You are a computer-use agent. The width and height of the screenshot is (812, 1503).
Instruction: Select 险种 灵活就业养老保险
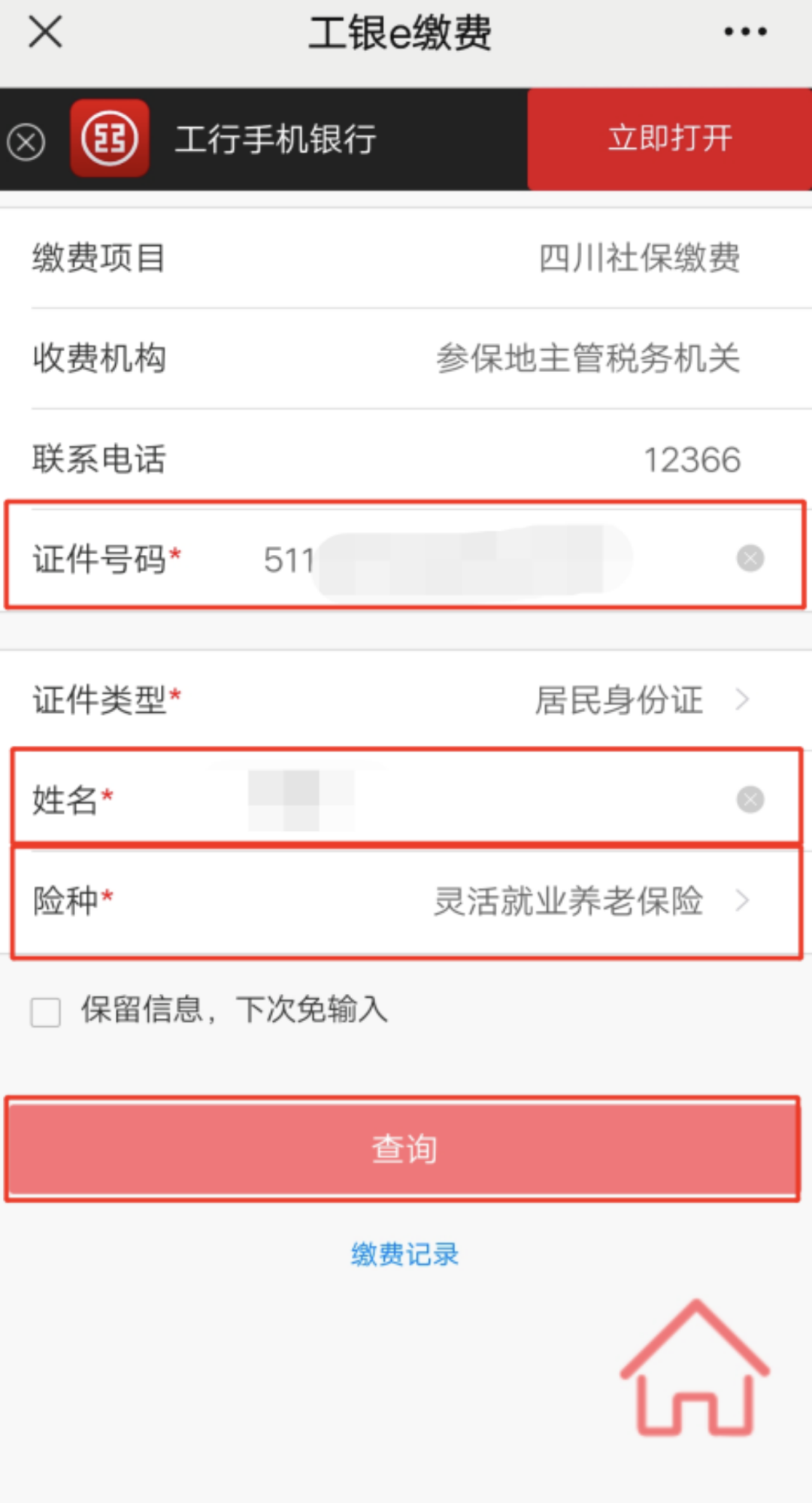click(406, 901)
